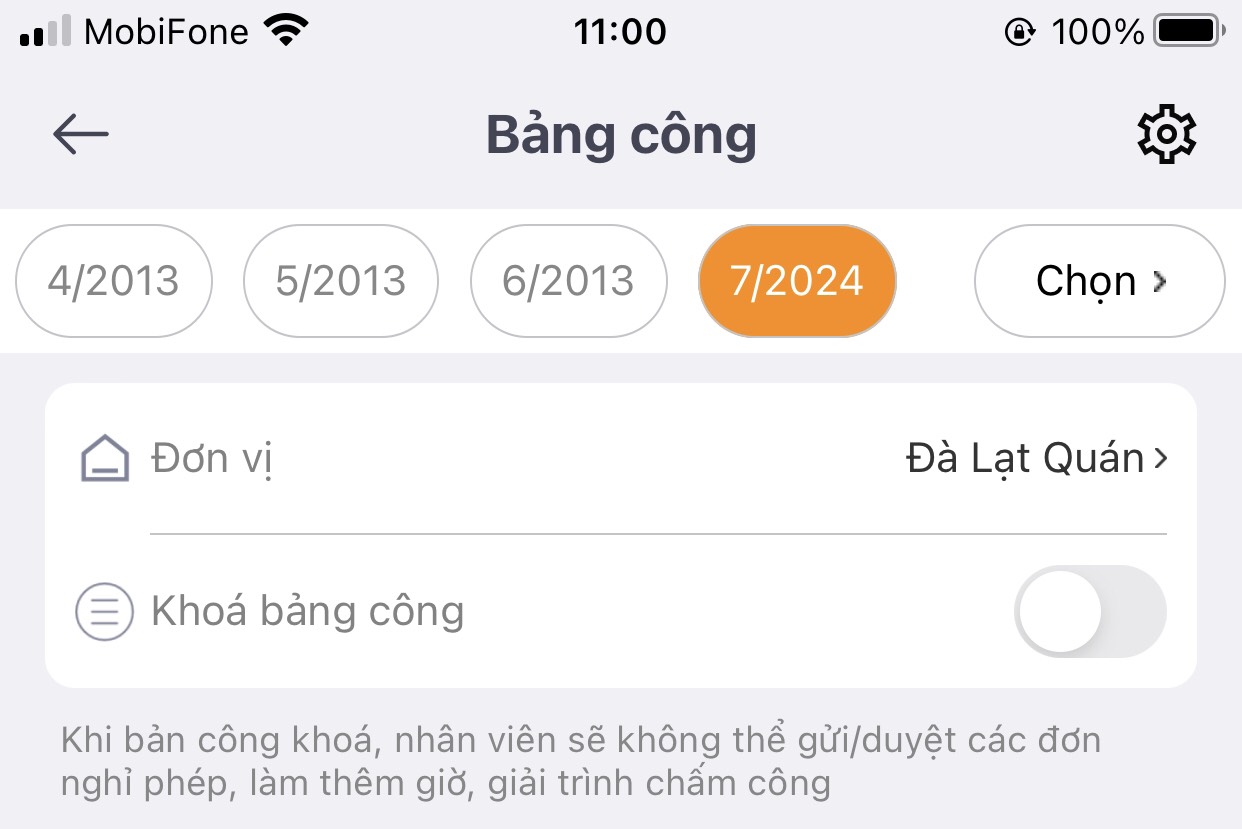Open Đơn vị row showing Đà Lạt Quán

coord(1035,459)
